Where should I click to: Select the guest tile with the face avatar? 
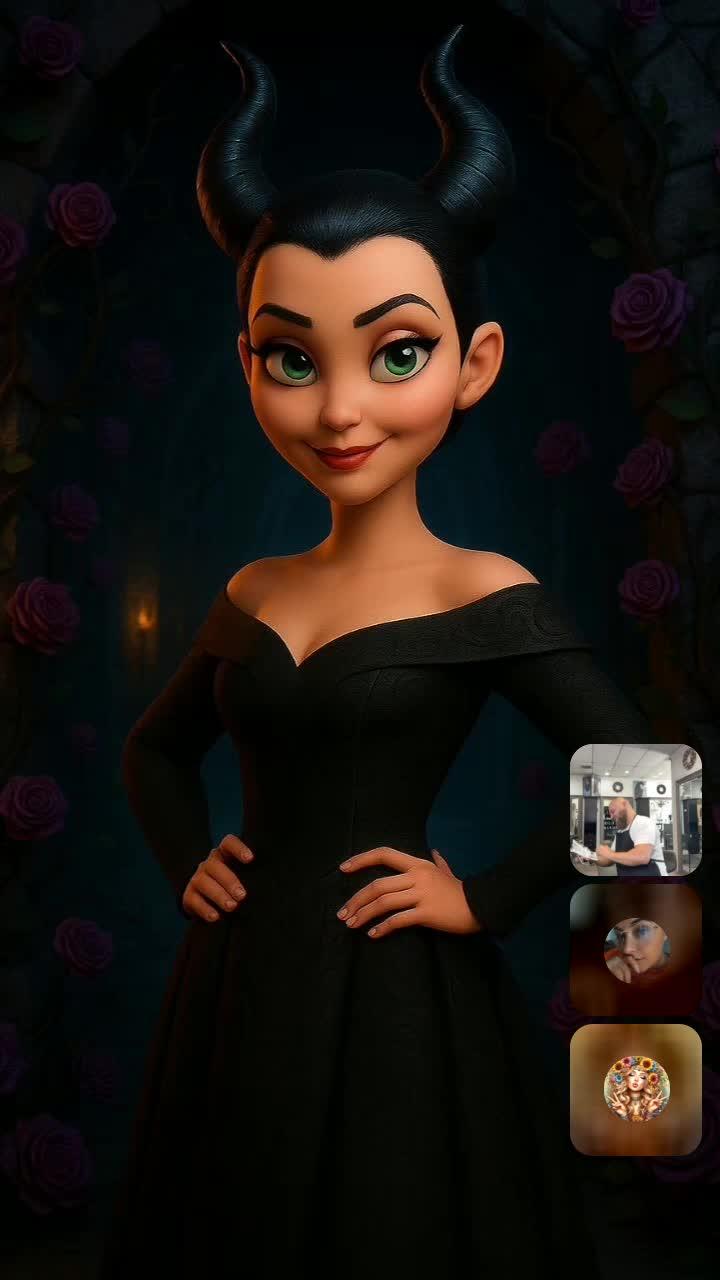point(635,950)
